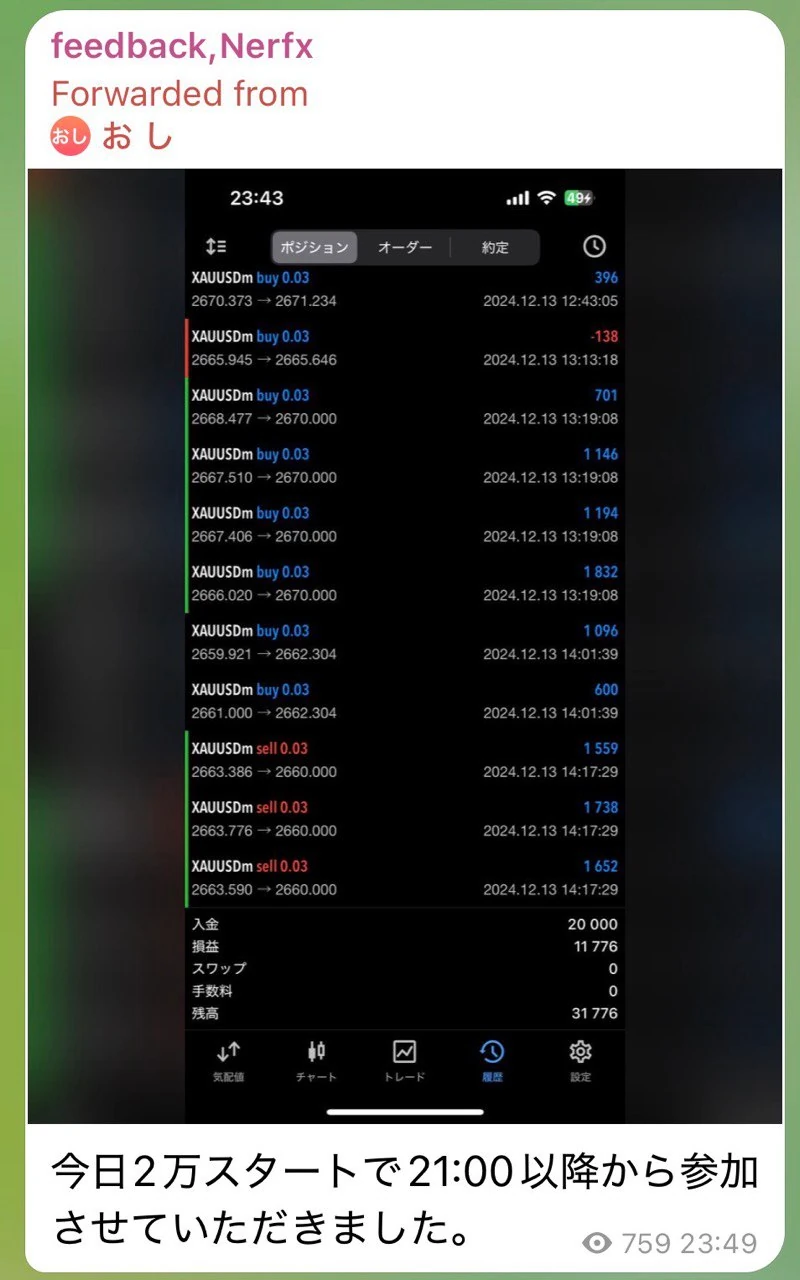Open the history period clock icon top right
The height and width of the screenshot is (1280, 800).
(594, 246)
